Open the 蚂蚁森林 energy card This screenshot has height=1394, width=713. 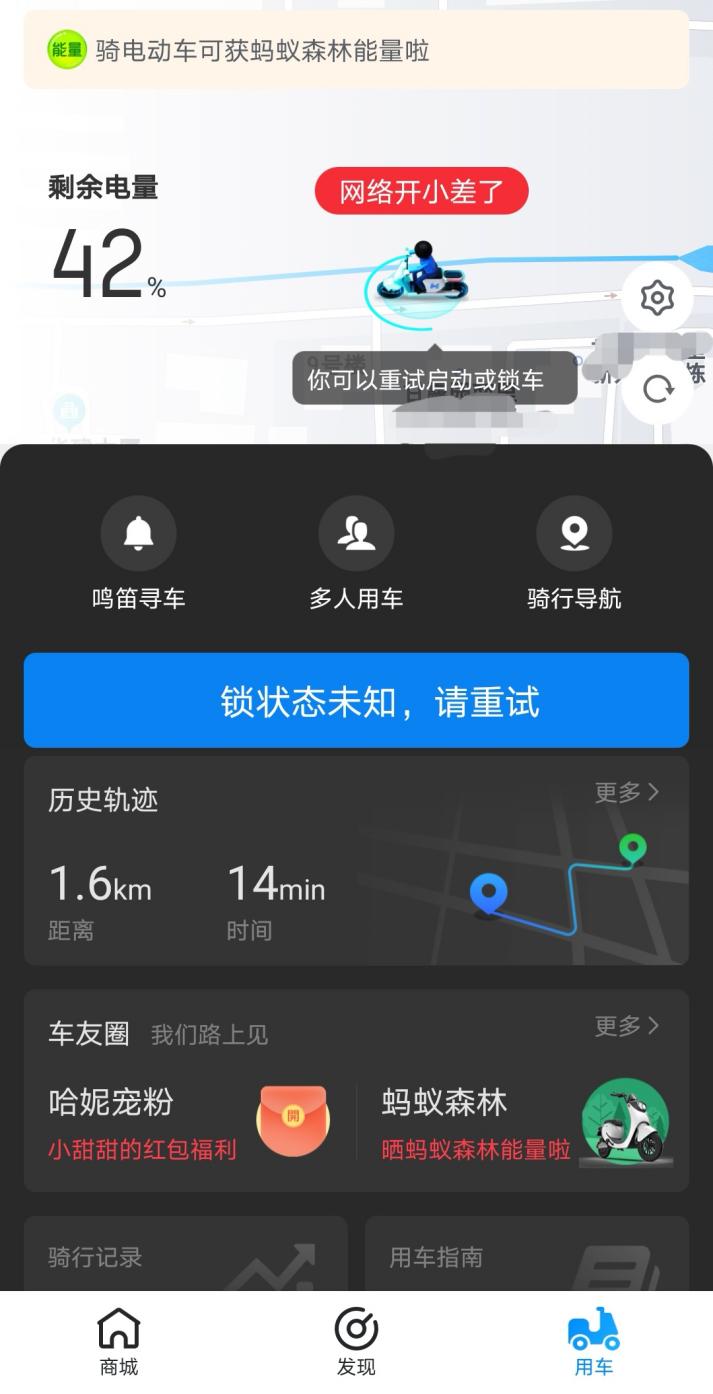pos(523,1122)
